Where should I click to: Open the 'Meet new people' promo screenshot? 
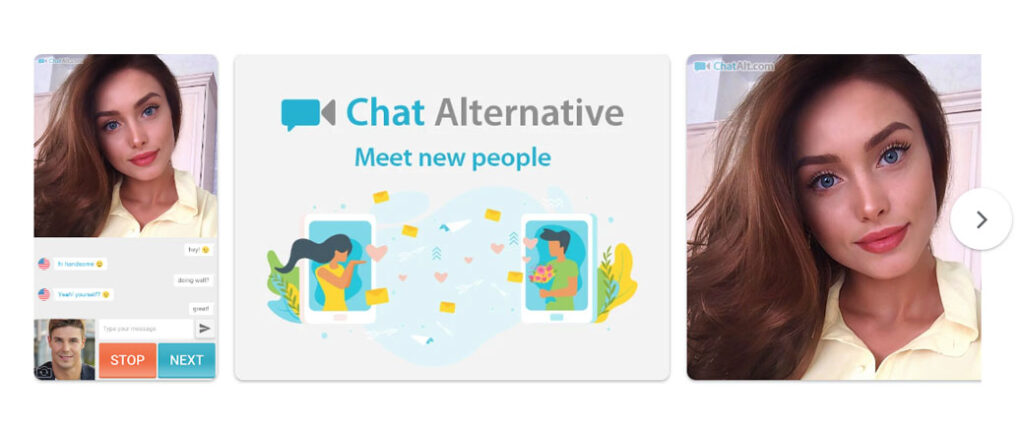click(452, 217)
